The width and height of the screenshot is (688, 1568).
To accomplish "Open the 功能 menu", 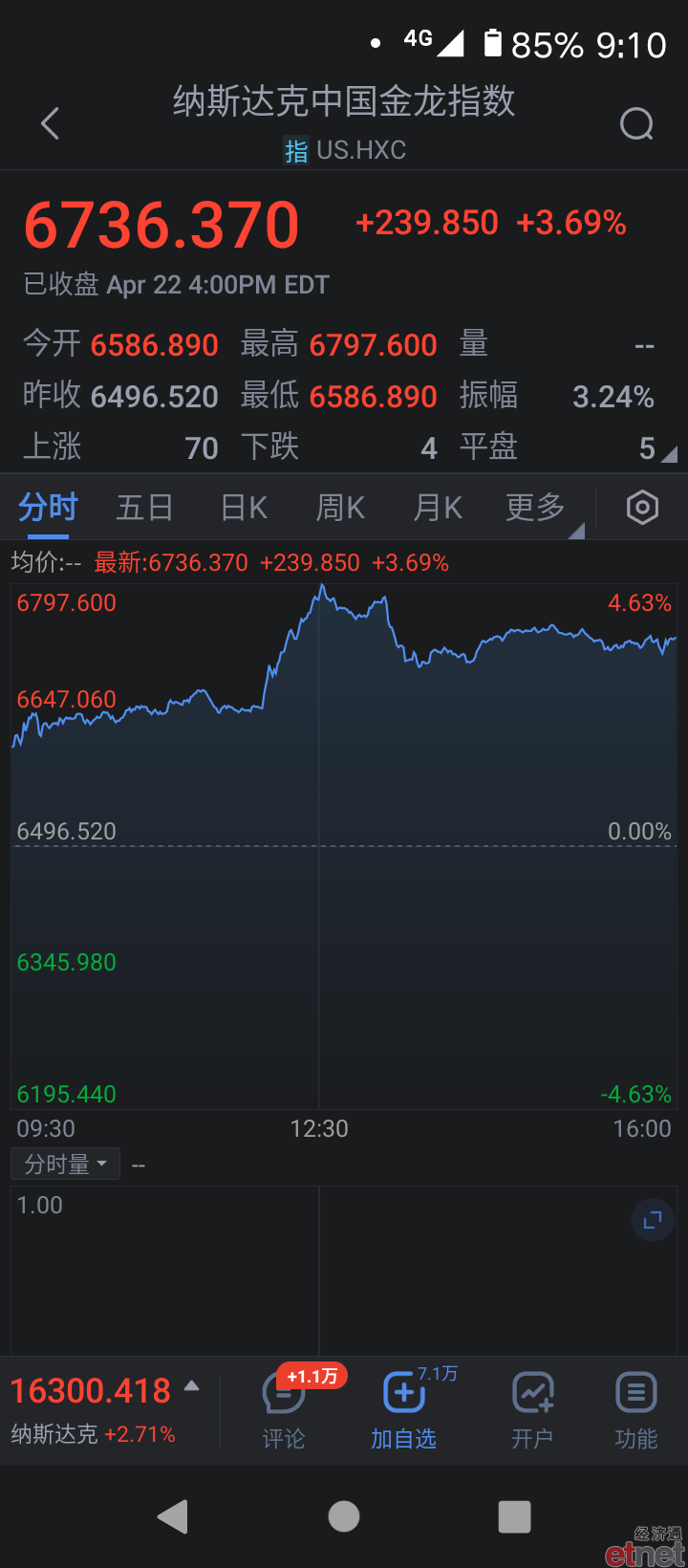I will point(636,1410).
